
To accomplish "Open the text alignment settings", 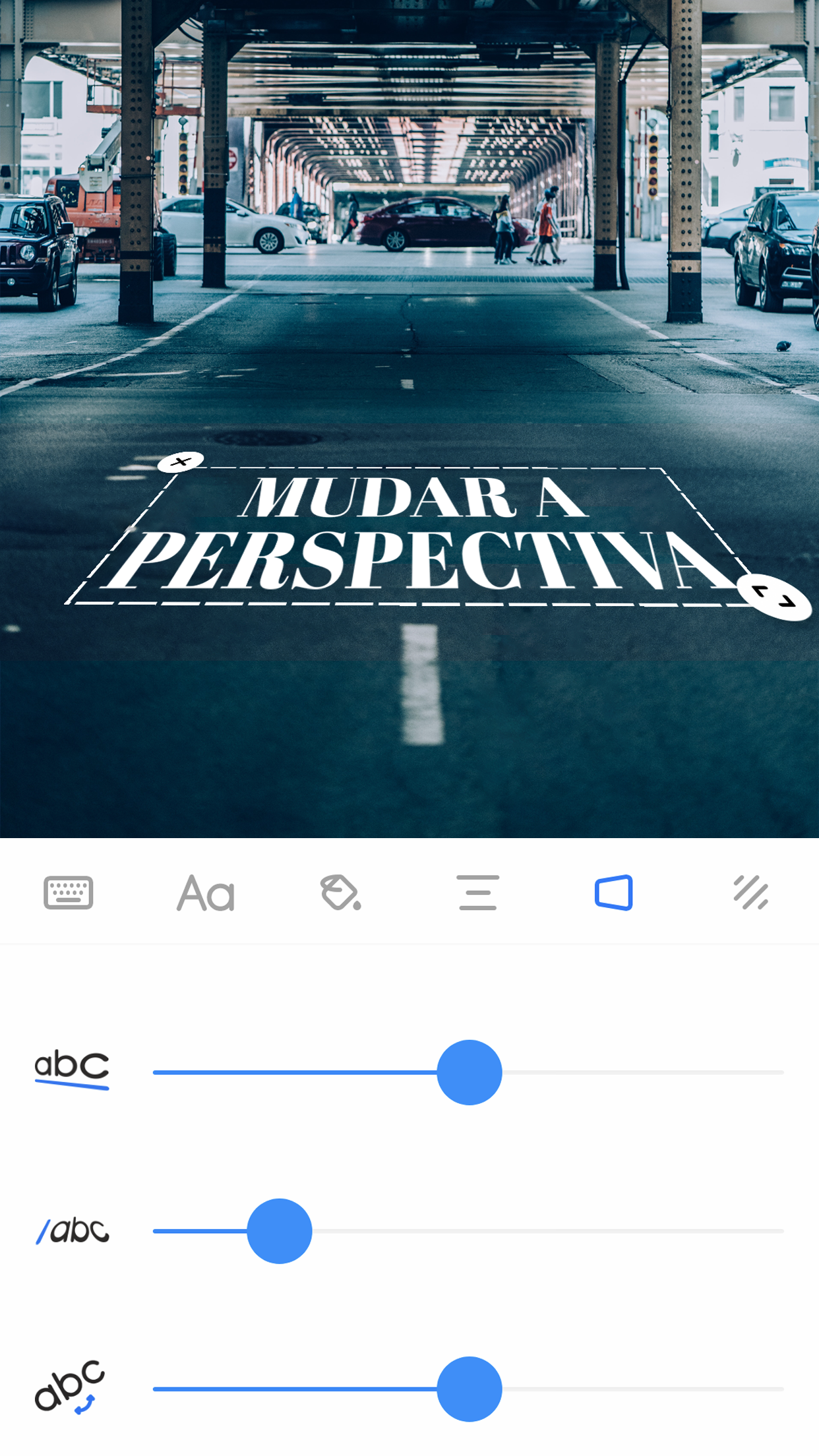I will (x=477, y=894).
